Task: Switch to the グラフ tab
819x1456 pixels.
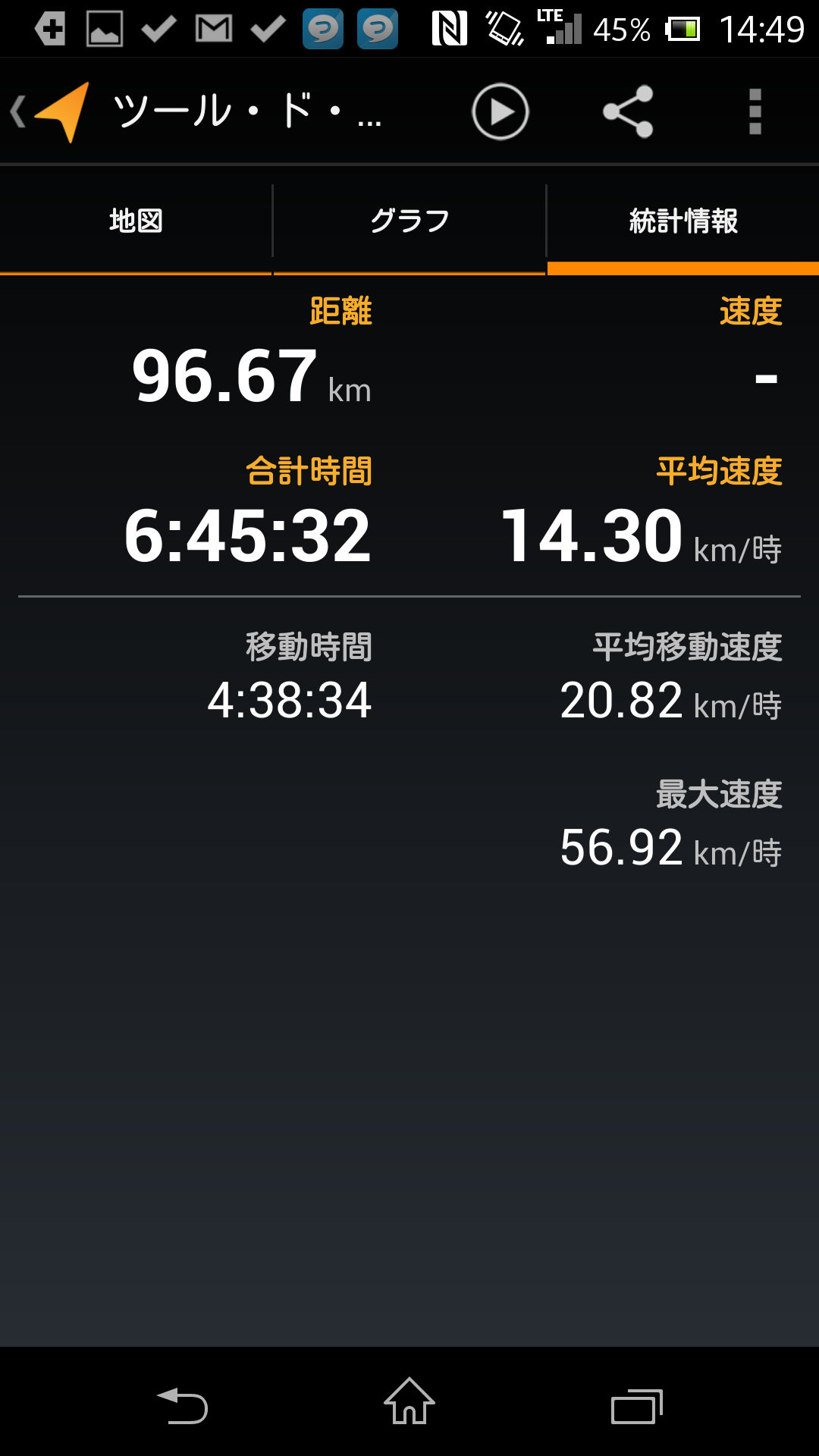Action: pos(409,221)
